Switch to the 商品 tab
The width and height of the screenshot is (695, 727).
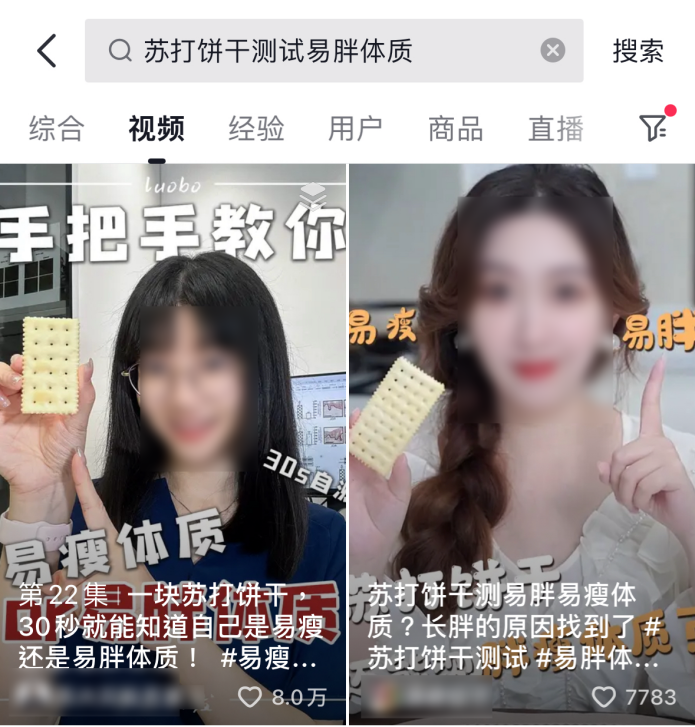[455, 129]
